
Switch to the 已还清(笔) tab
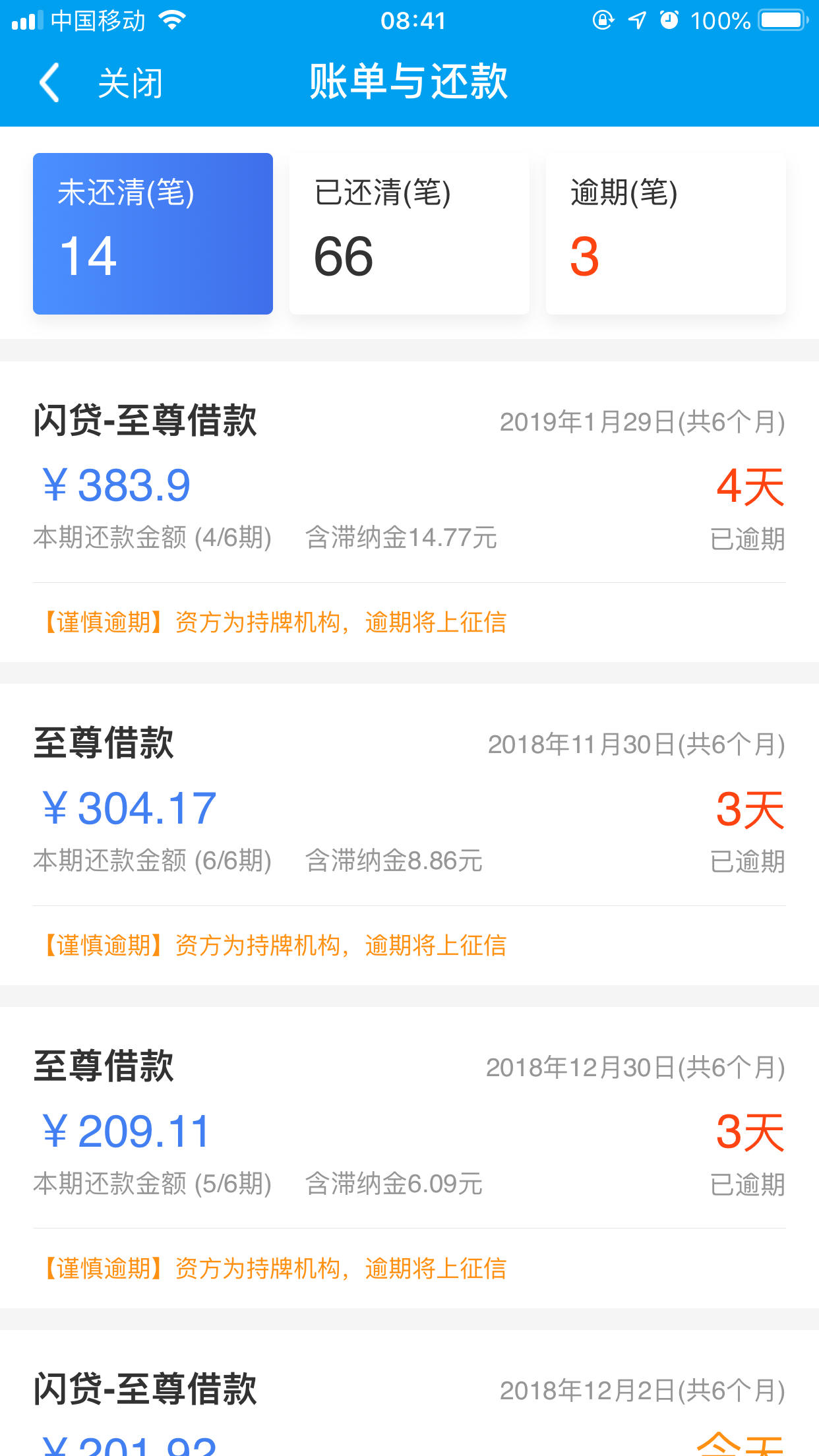click(x=409, y=233)
